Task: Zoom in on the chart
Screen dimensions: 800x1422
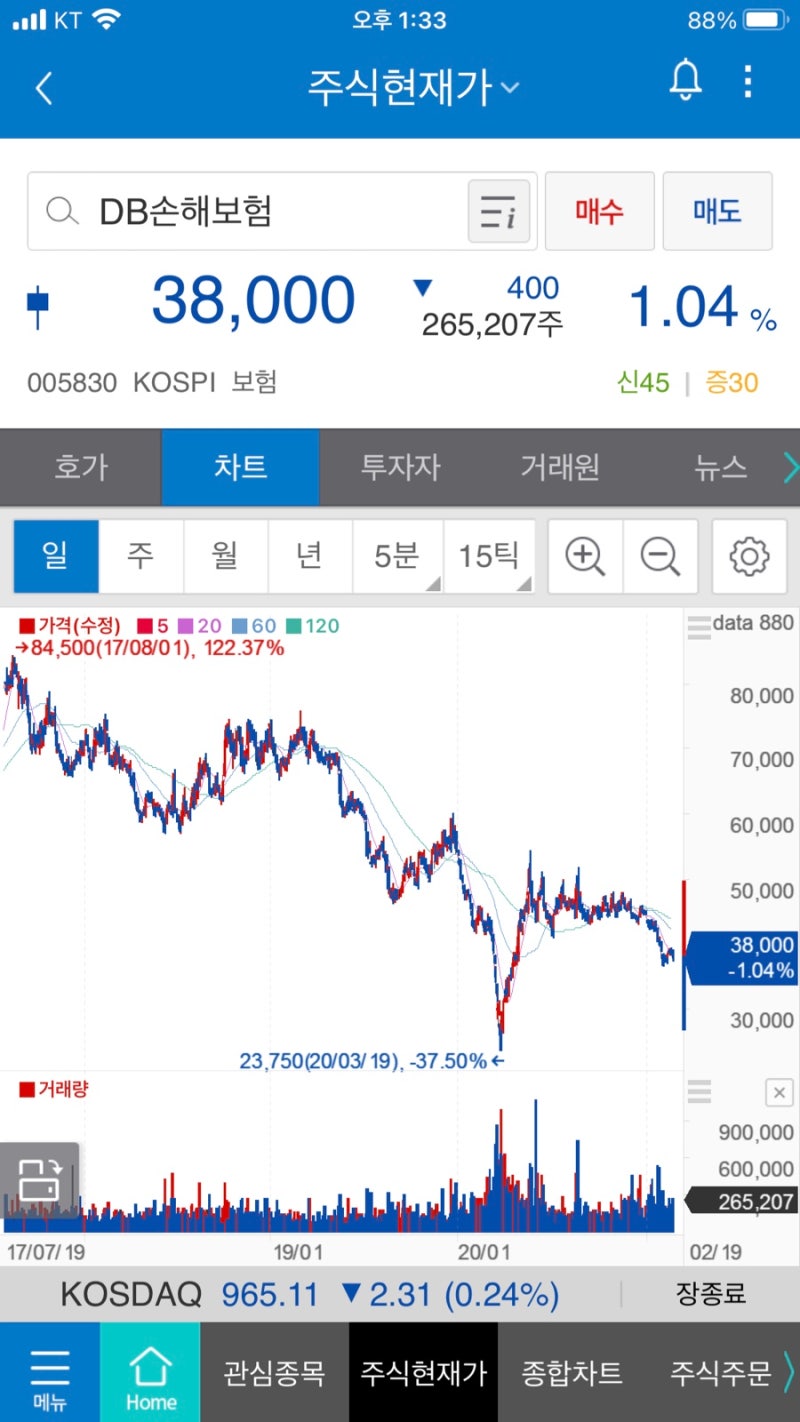Action: point(585,557)
